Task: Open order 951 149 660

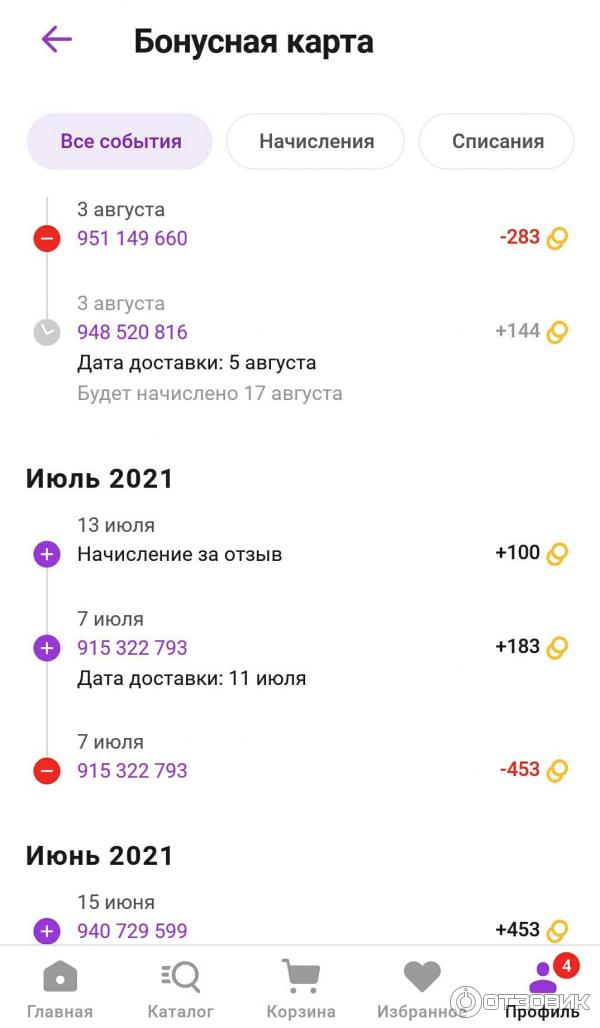Action: [x=132, y=238]
